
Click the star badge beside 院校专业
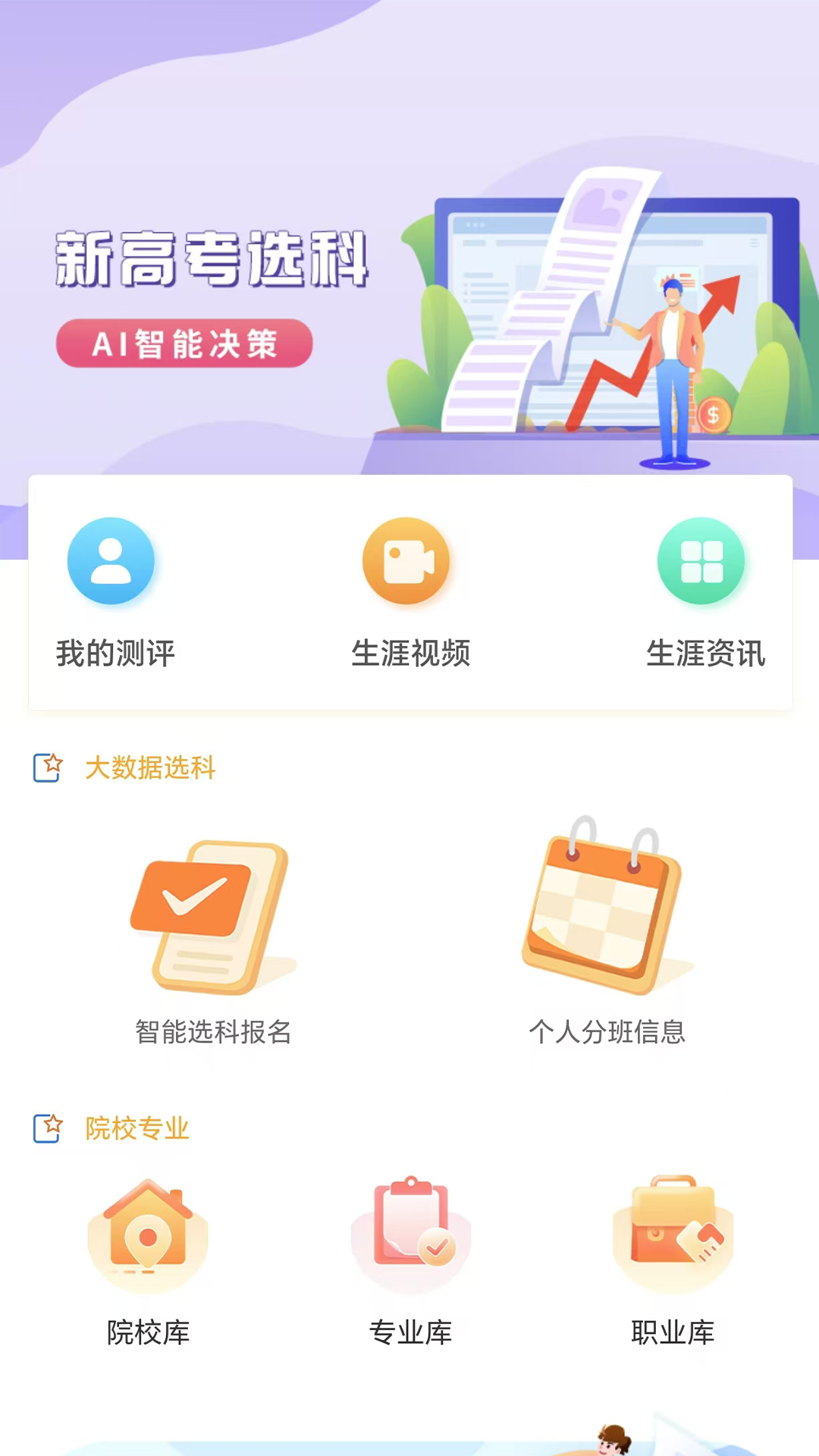[x=48, y=1129]
